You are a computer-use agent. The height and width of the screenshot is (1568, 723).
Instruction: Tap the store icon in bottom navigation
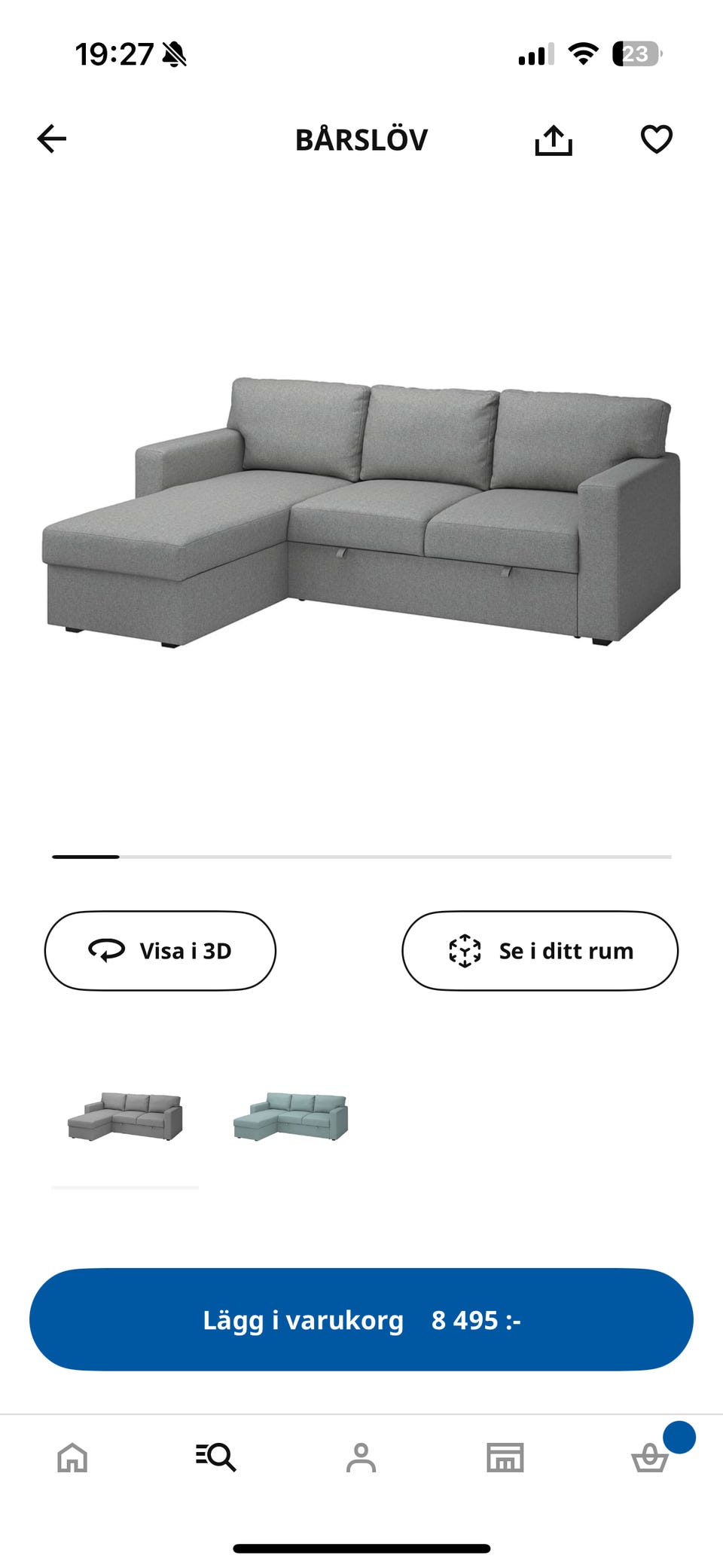(x=506, y=1458)
